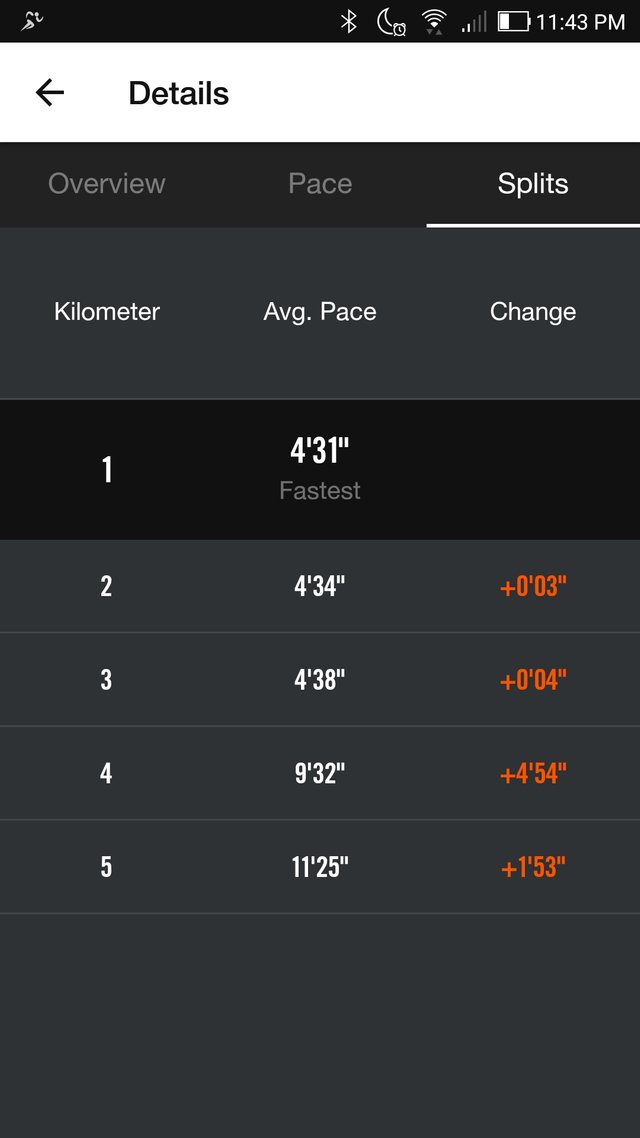Go back from the Details screen
The width and height of the screenshot is (640, 1138).
tap(49, 93)
